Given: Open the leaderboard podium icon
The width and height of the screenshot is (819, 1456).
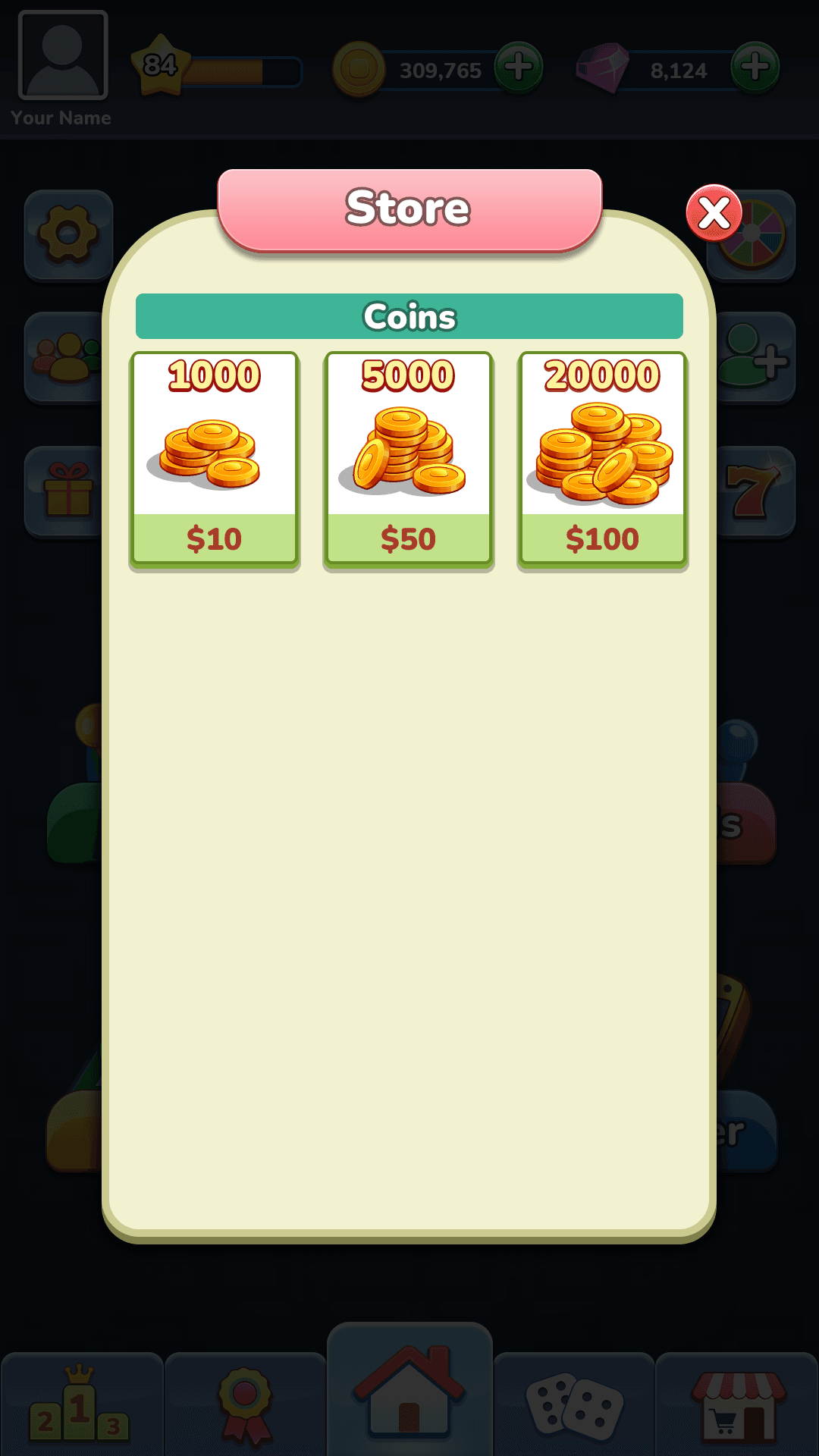Looking at the screenshot, I should tap(82, 1403).
